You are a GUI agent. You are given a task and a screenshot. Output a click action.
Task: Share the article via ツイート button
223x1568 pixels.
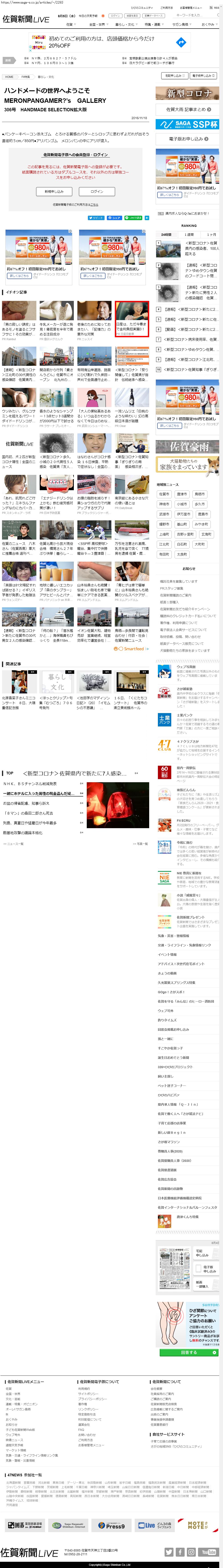[x=96, y=217]
